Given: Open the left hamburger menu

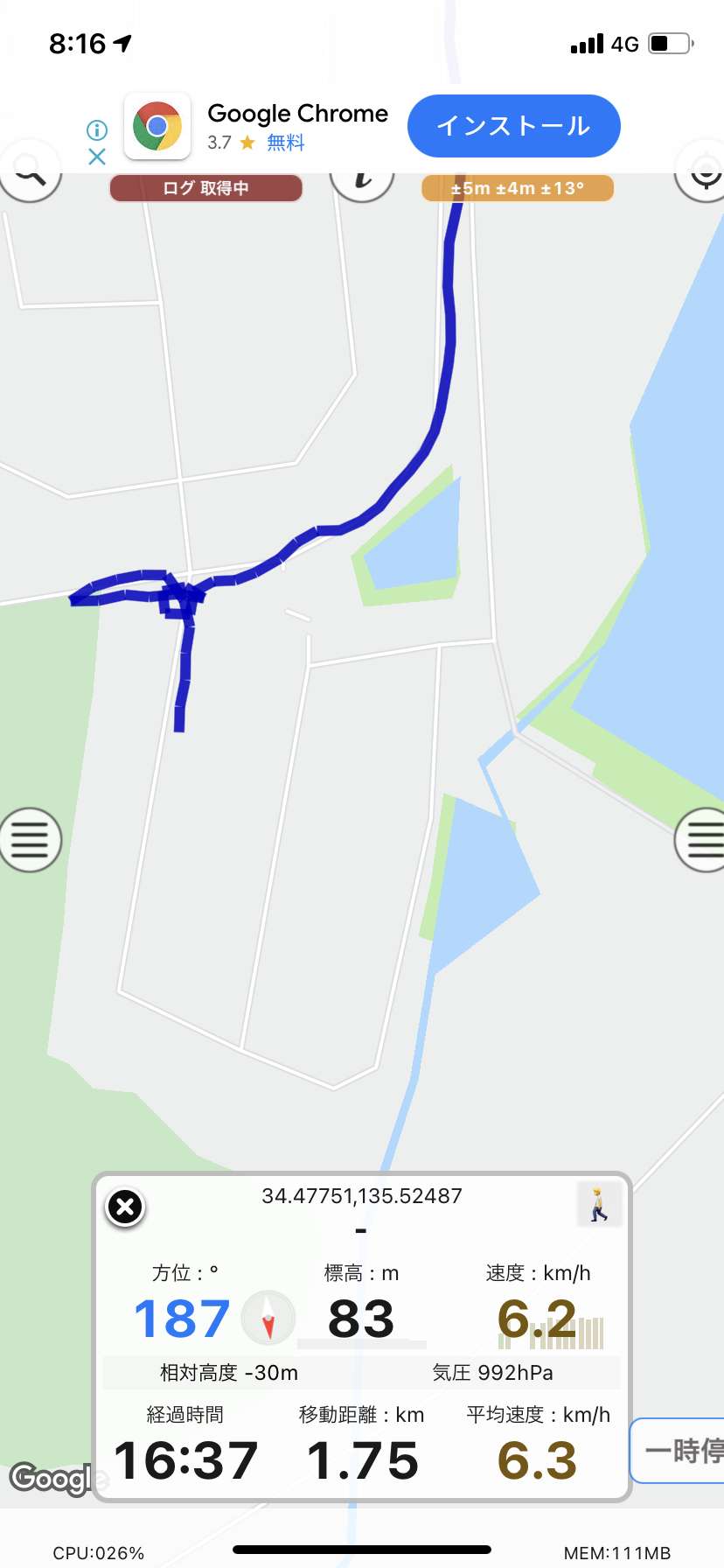Looking at the screenshot, I should tap(31, 840).
